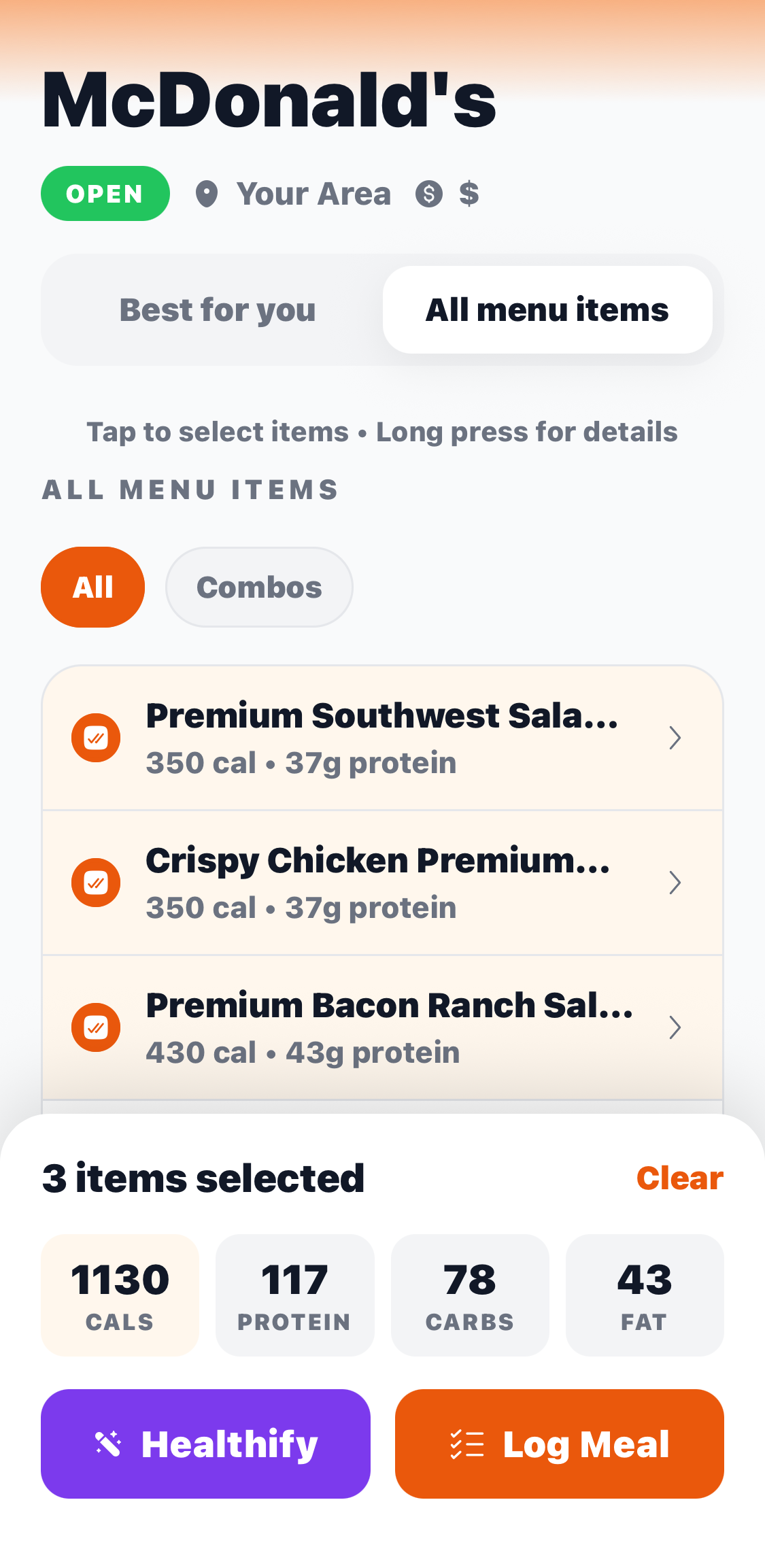Tap the Crispy Chicken Premium checkmark icon
The width and height of the screenshot is (765, 1568).
tap(96, 882)
